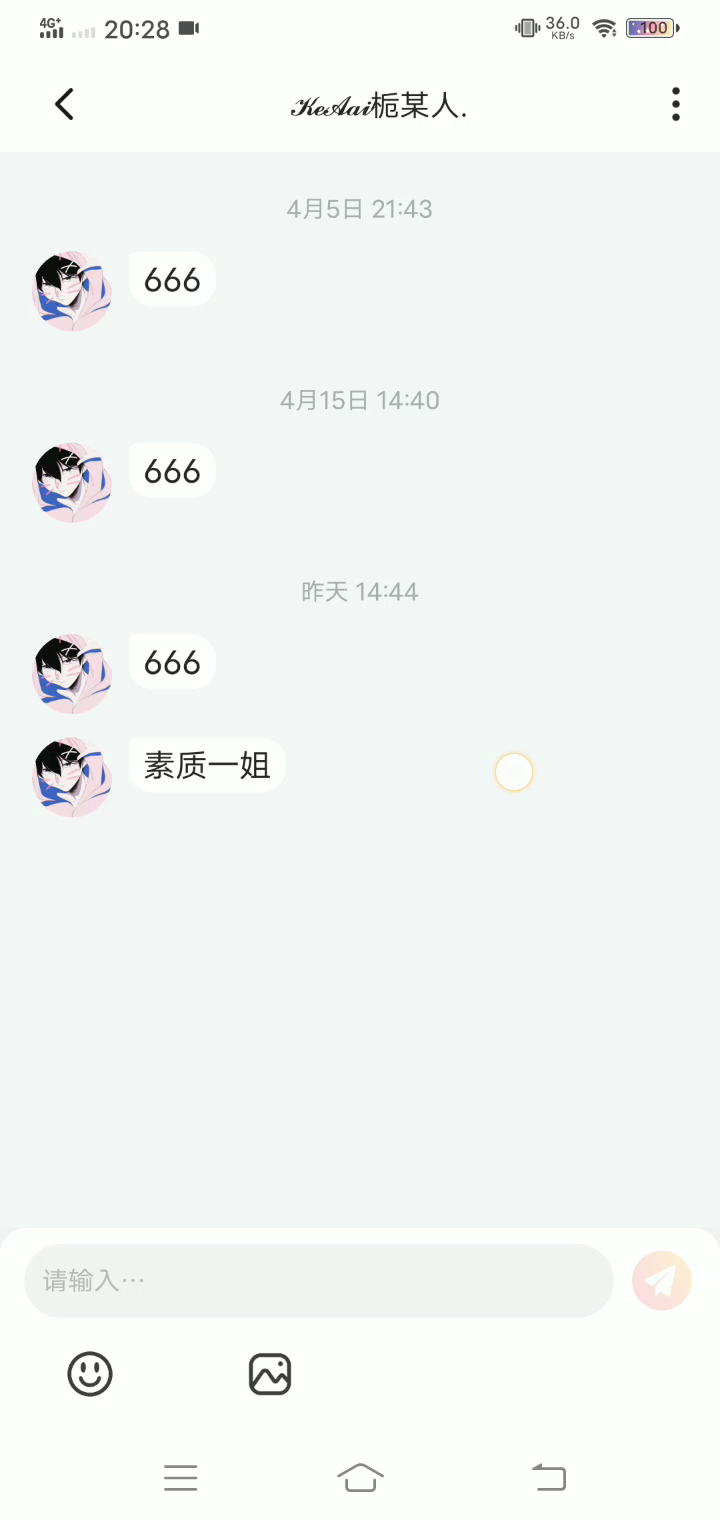Attach a picture from the gallery

tap(270, 1374)
